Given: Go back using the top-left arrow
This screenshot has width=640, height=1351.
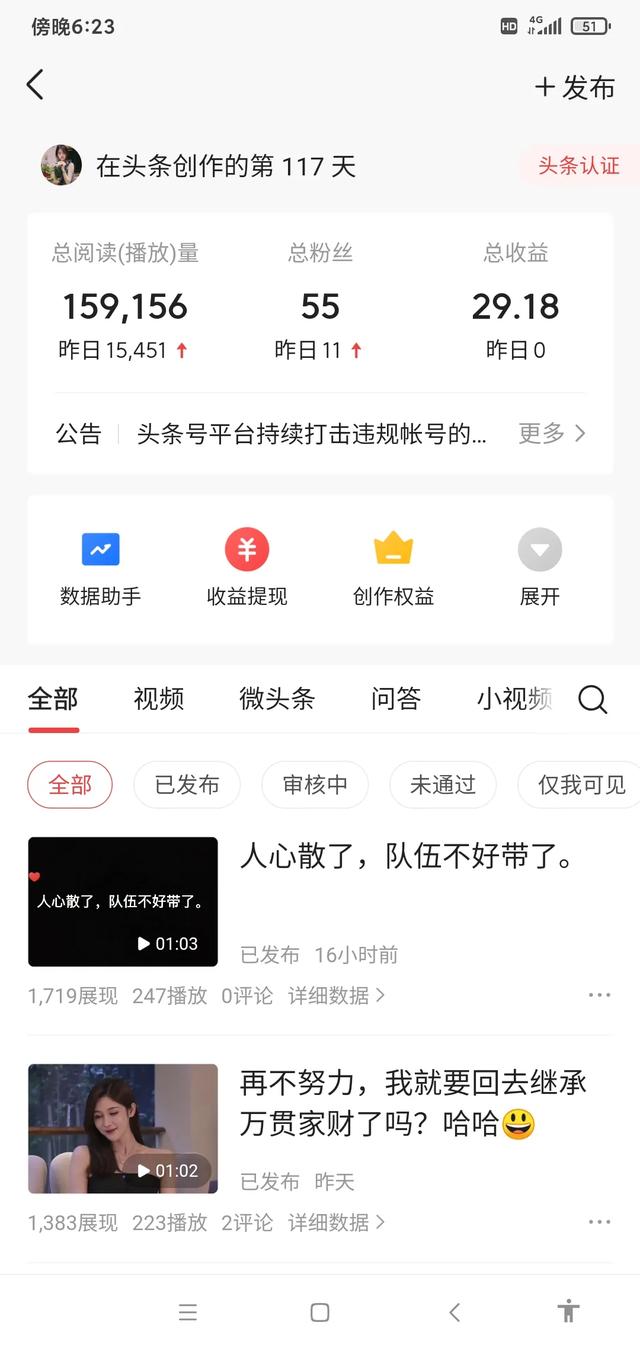Looking at the screenshot, I should [35, 86].
